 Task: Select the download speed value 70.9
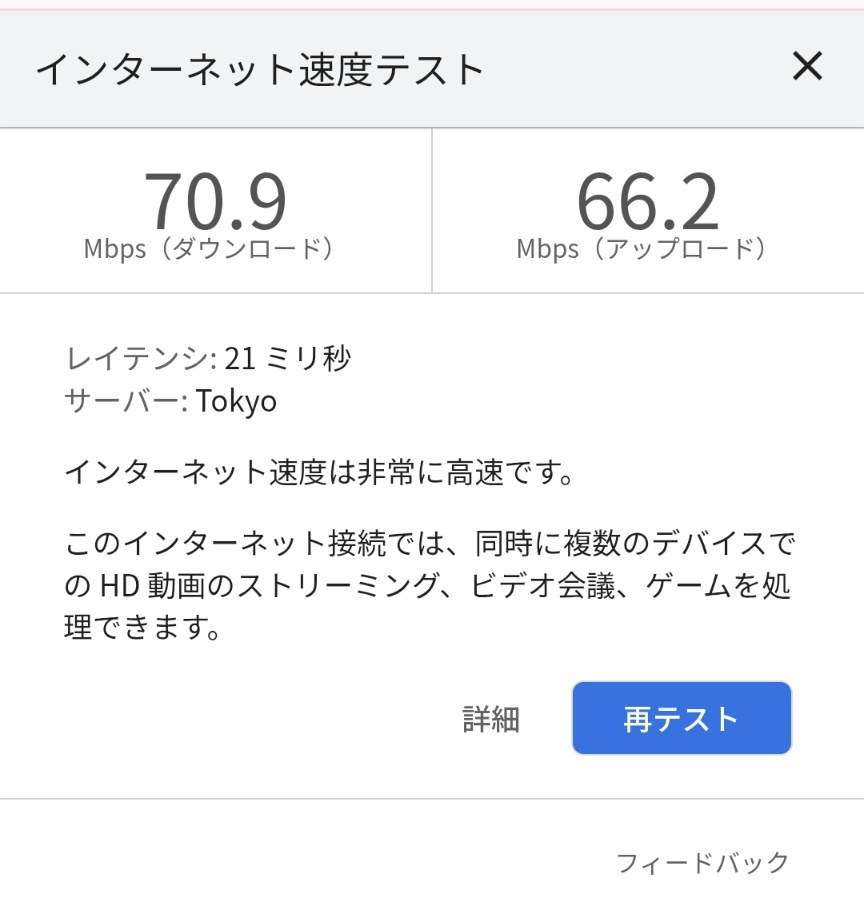215,200
